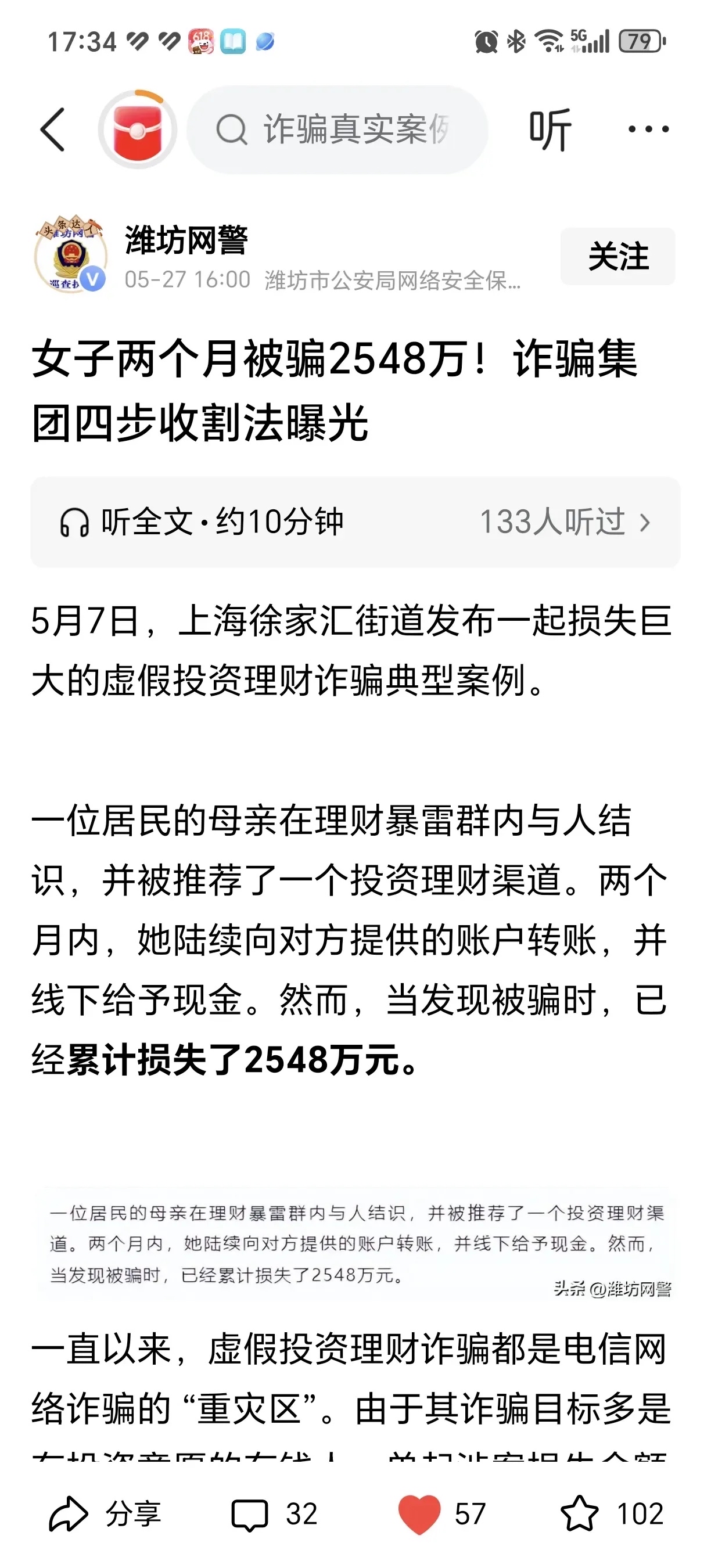711x1568 pixels.
Task: Open the red envelope reward icon
Action: click(x=138, y=130)
